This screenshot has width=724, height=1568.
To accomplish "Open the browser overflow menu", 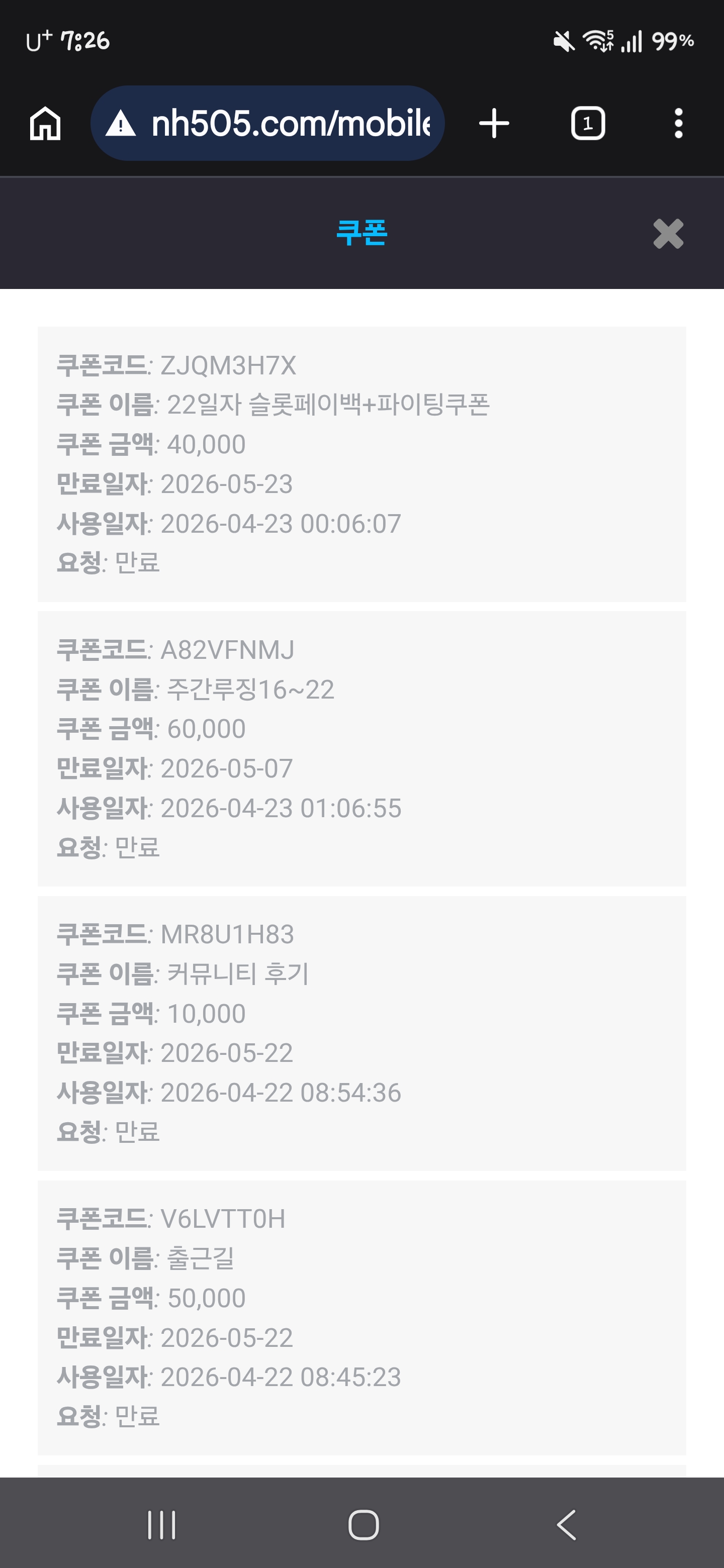I will pos(678,124).
